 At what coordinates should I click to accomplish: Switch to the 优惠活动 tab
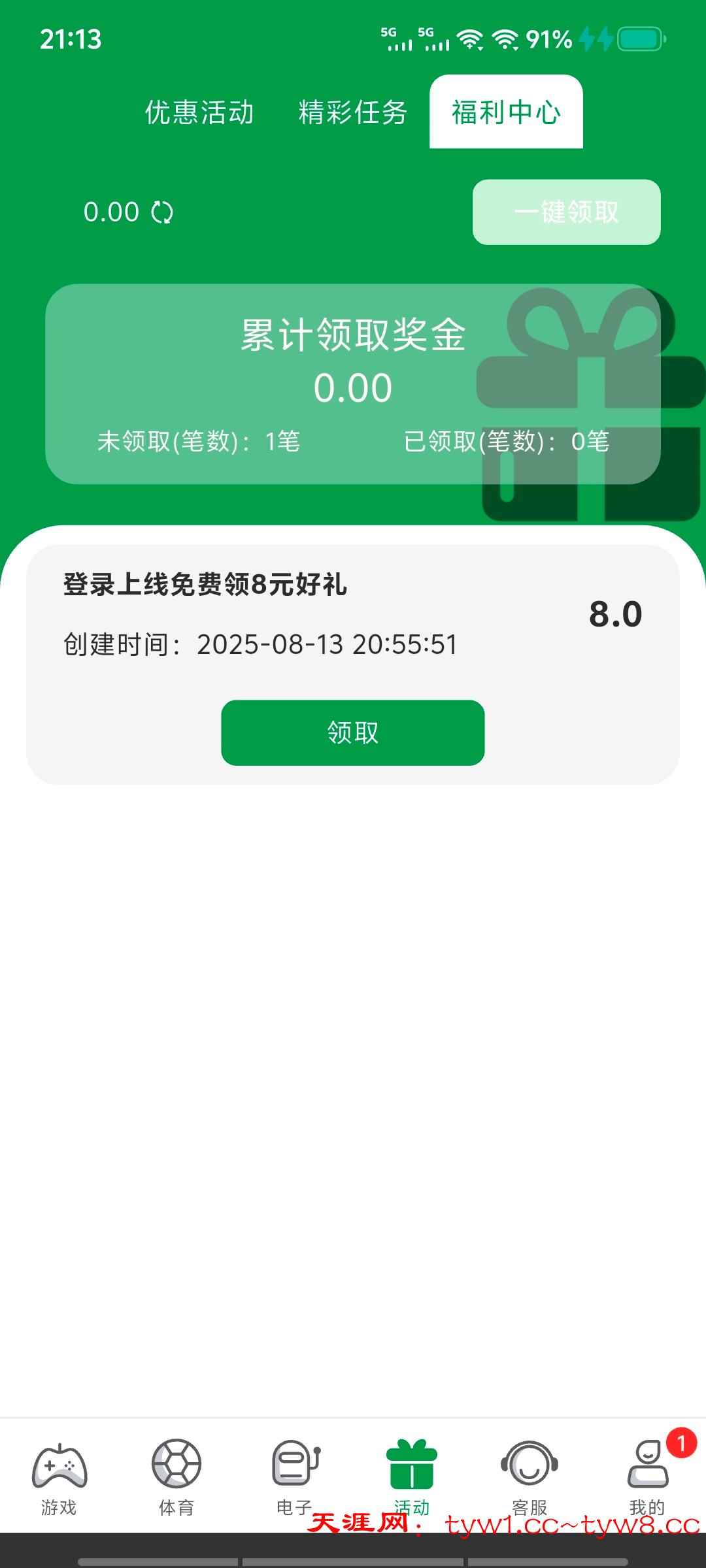point(199,112)
